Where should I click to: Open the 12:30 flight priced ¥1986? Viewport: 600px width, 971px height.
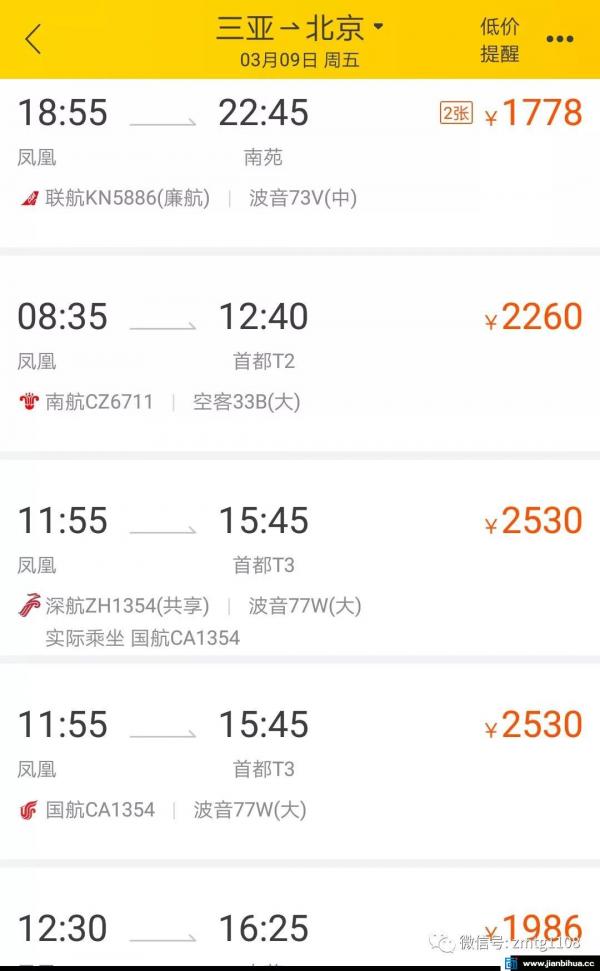coord(300,915)
